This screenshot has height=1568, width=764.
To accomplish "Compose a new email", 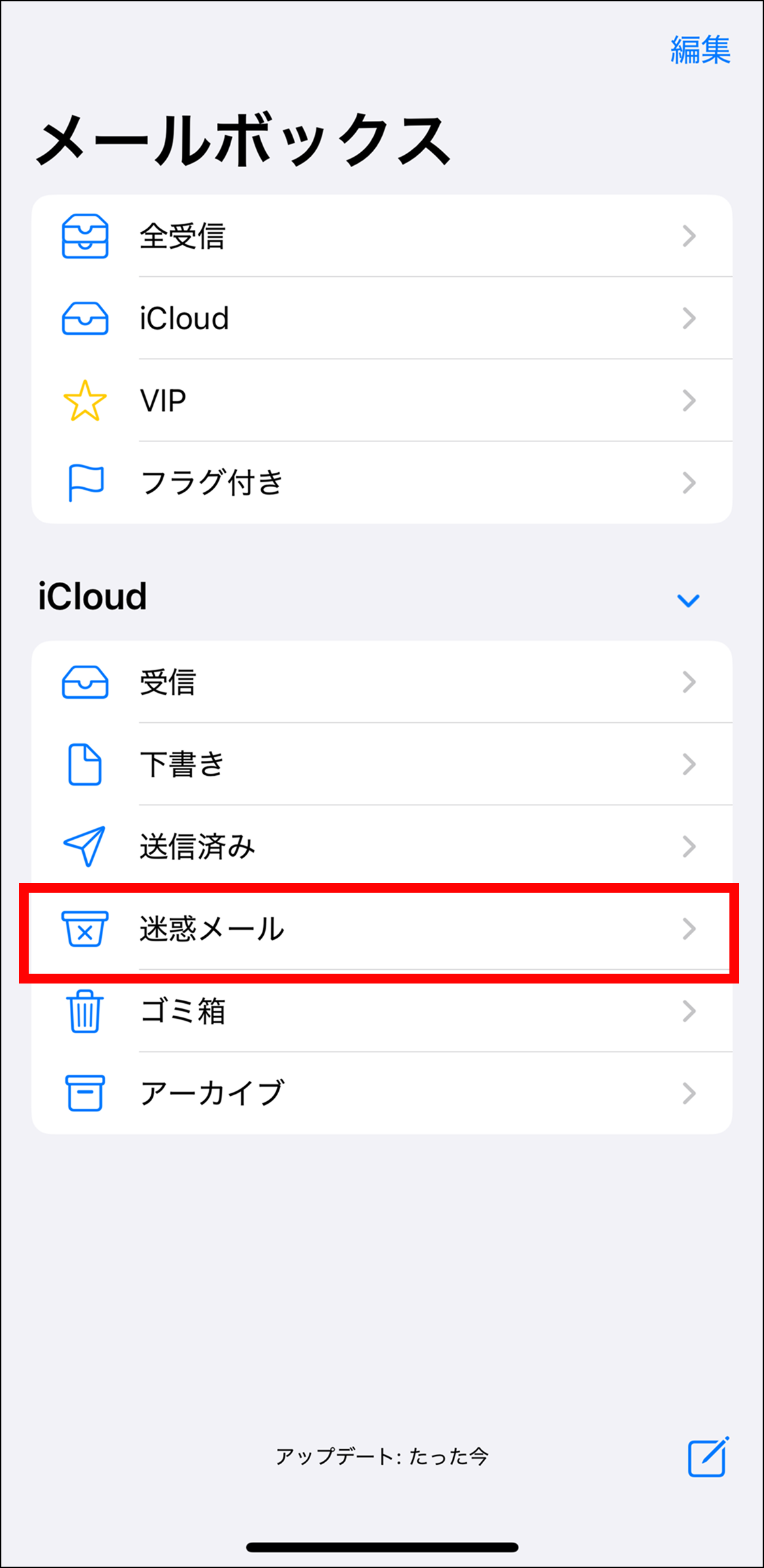I will [708, 1457].
